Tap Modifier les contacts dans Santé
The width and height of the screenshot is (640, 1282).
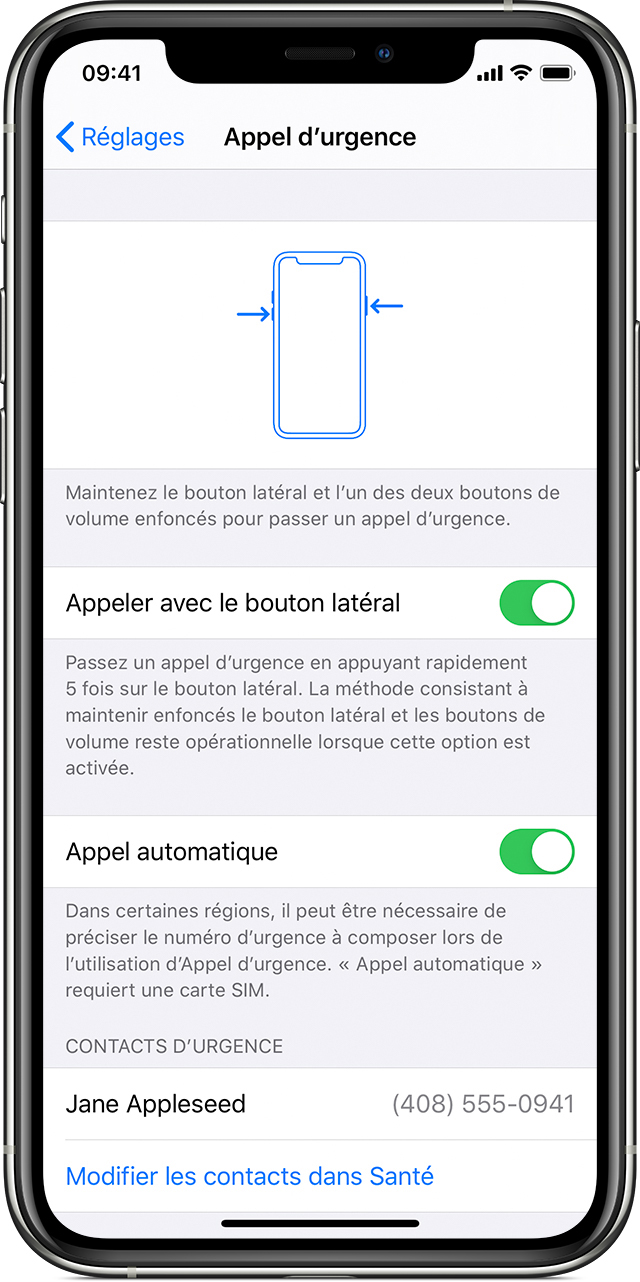[x=250, y=1176]
